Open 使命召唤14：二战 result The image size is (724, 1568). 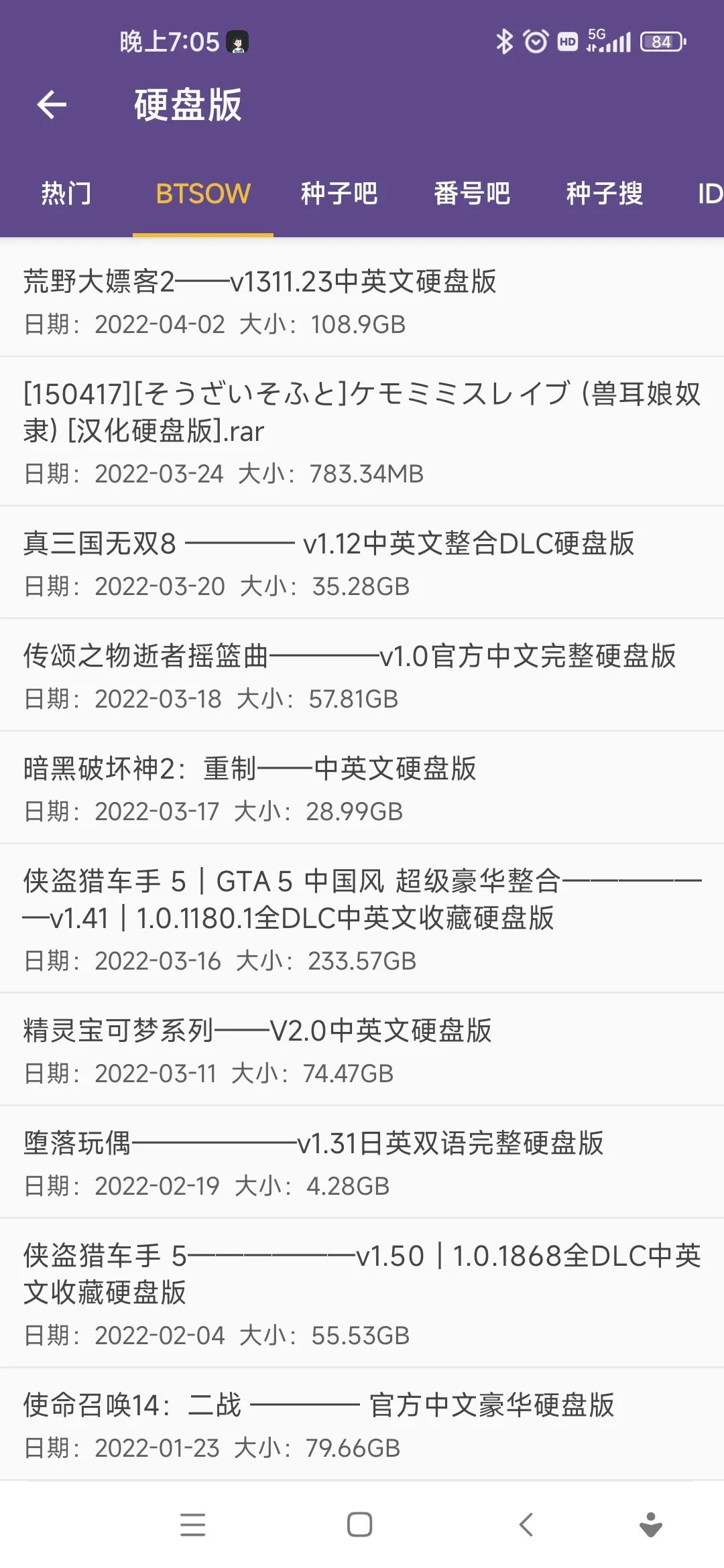tap(362, 1424)
